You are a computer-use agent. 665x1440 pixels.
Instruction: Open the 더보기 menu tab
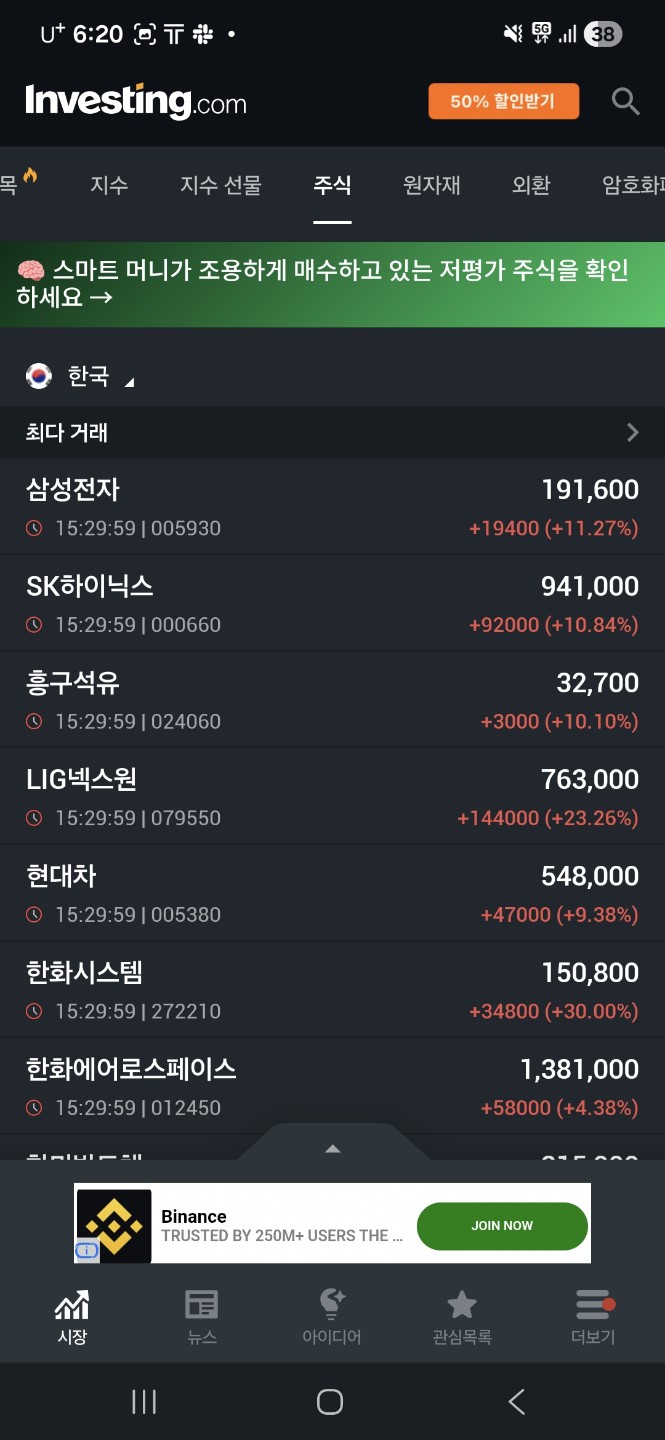coord(593,1316)
